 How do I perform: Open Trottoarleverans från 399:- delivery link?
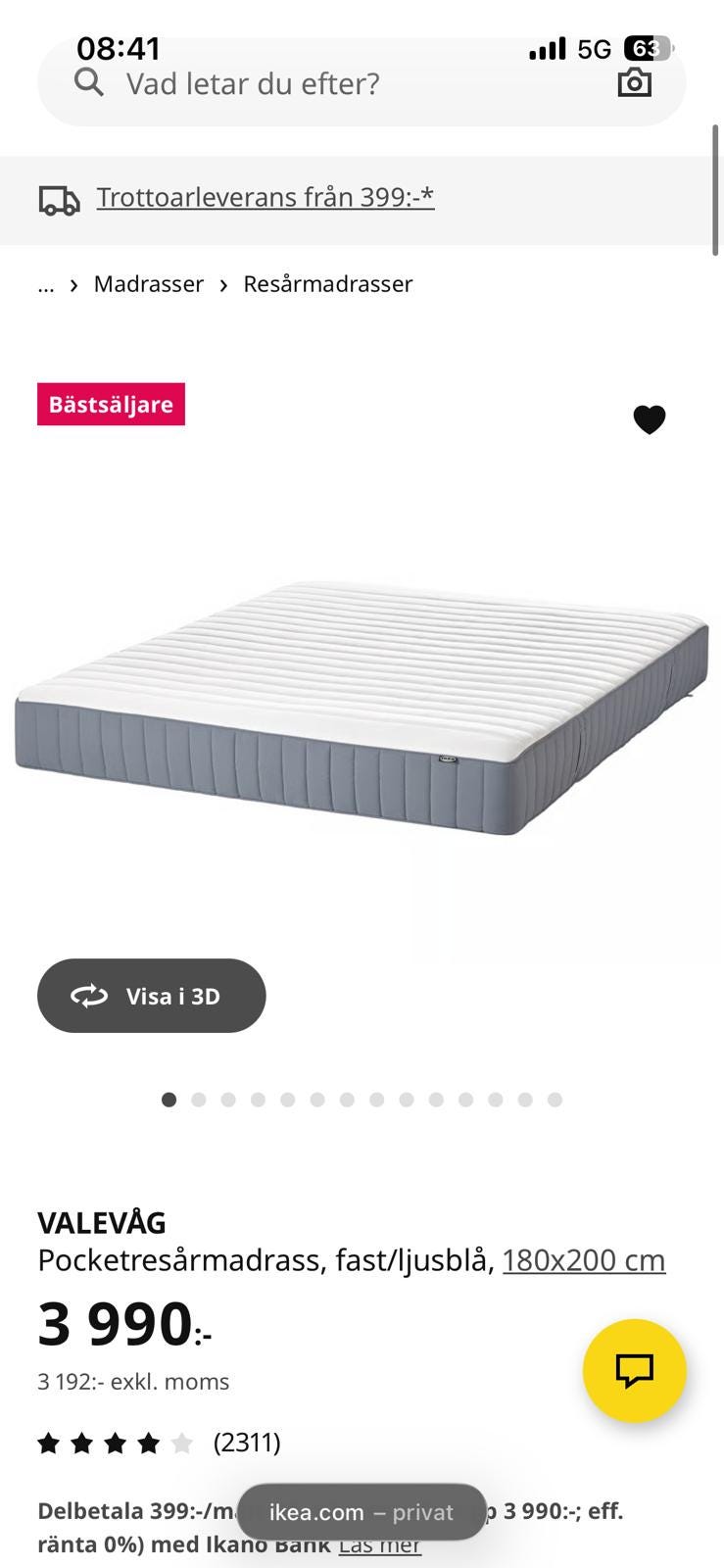coord(265,197)
